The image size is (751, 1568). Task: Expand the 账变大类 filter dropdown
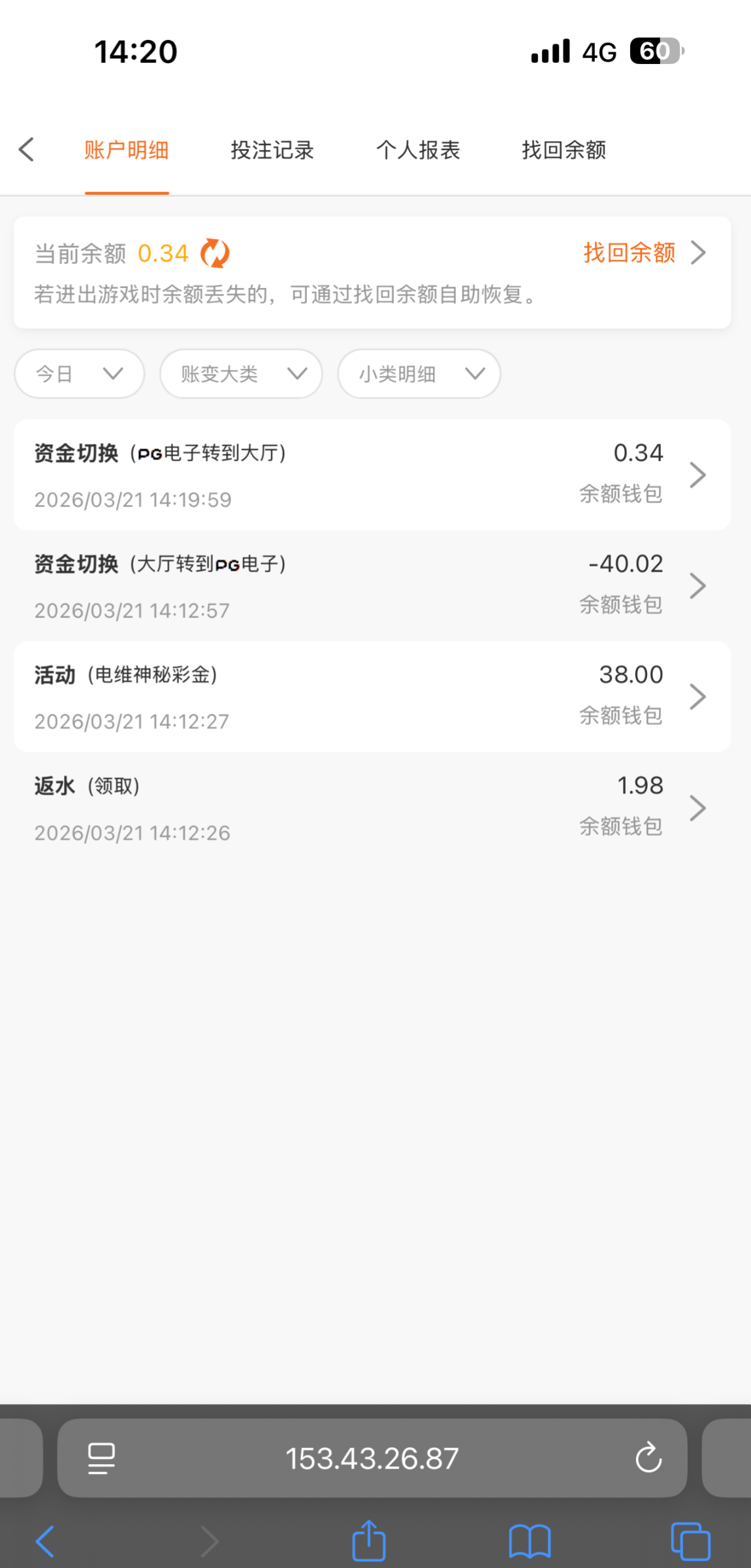[x=241, y=374]
